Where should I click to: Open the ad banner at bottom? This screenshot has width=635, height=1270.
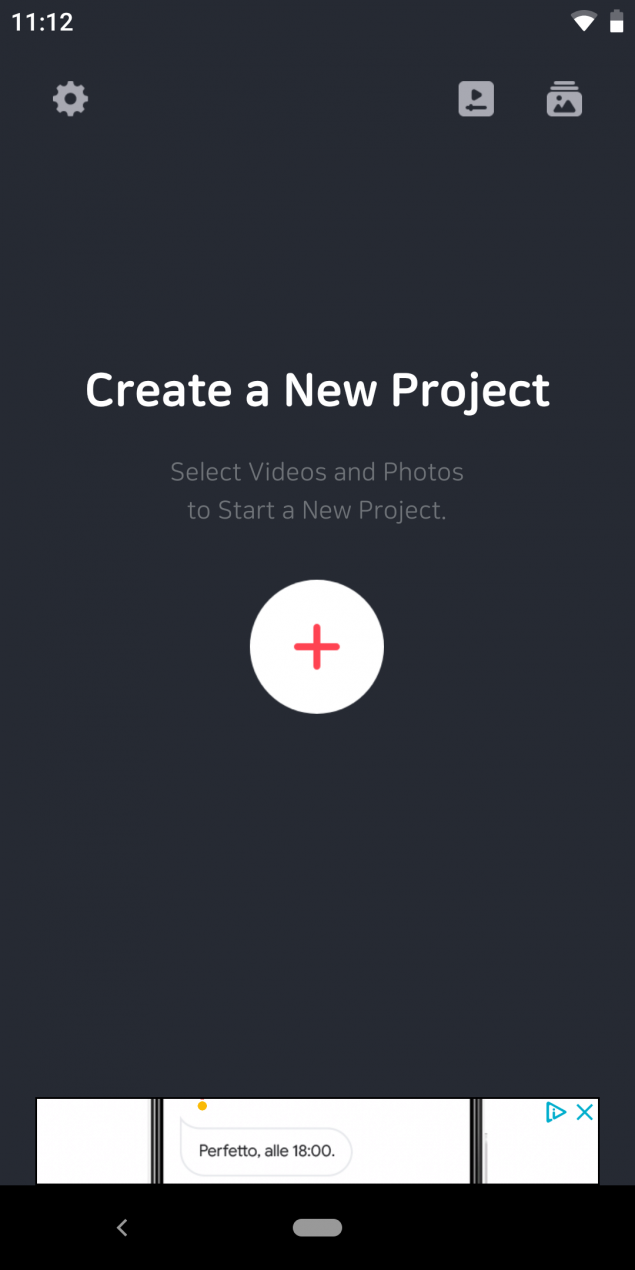317,1141
